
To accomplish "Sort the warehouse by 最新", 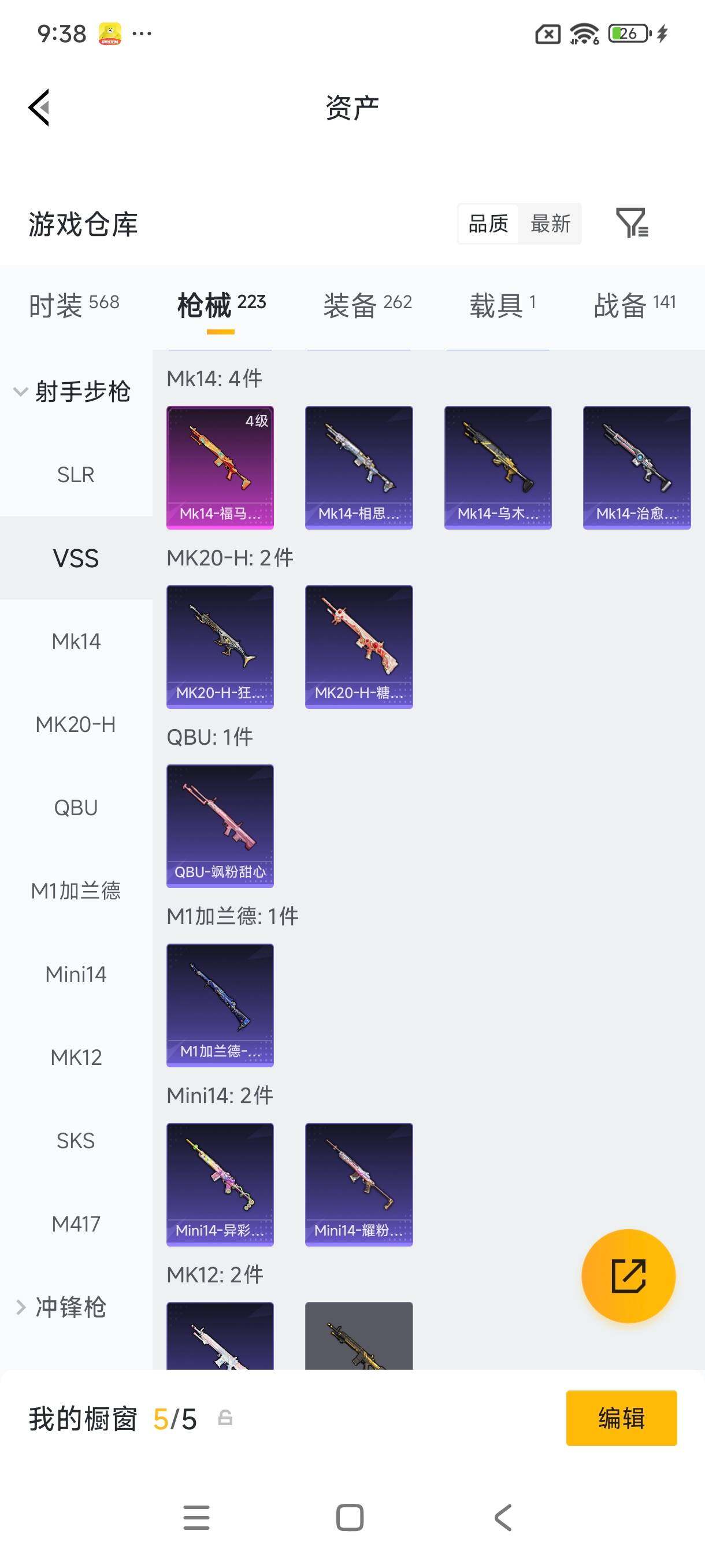I will 550,224.
